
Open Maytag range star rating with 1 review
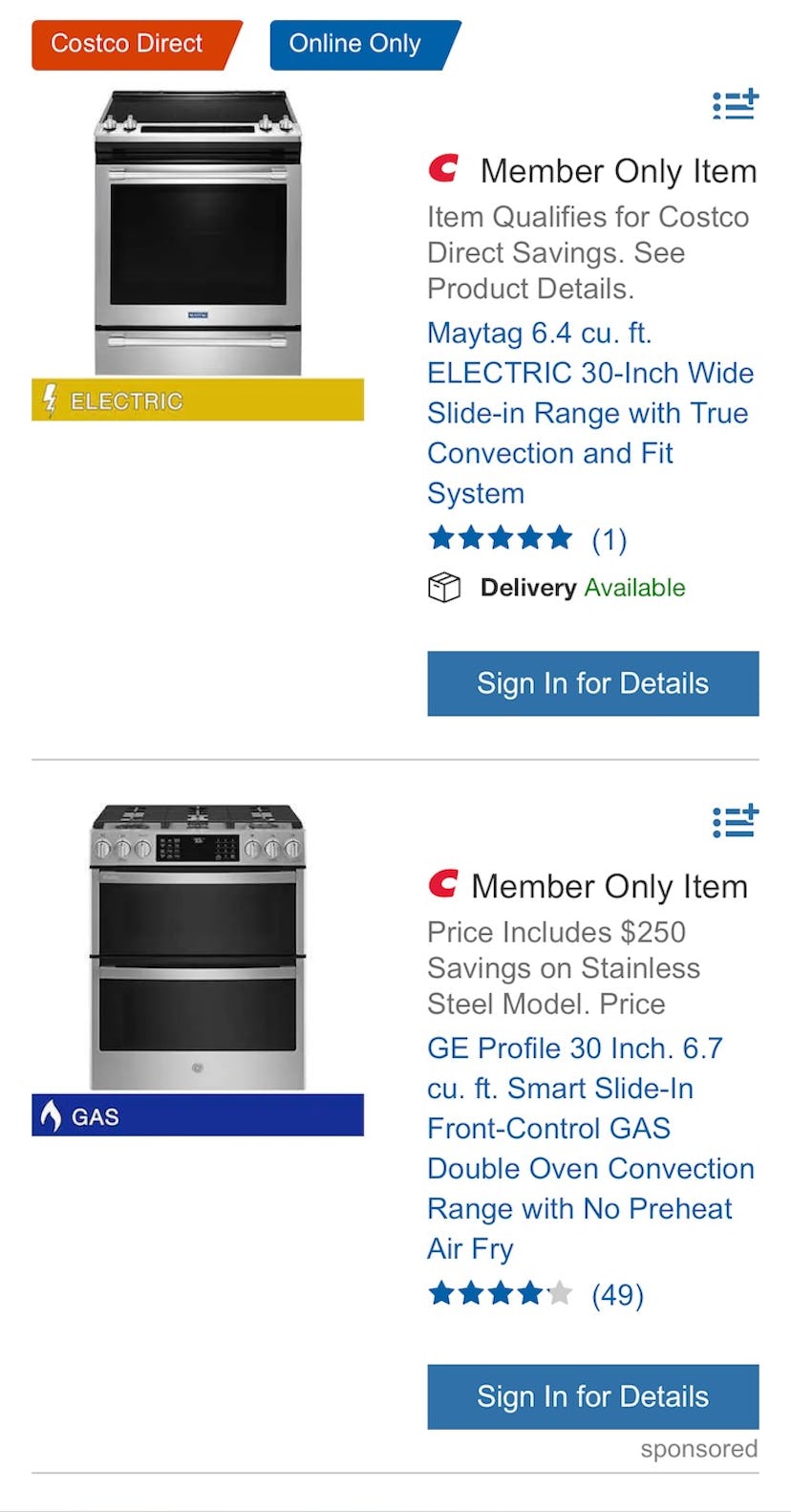pyautogui.click(x=526, y=539)
